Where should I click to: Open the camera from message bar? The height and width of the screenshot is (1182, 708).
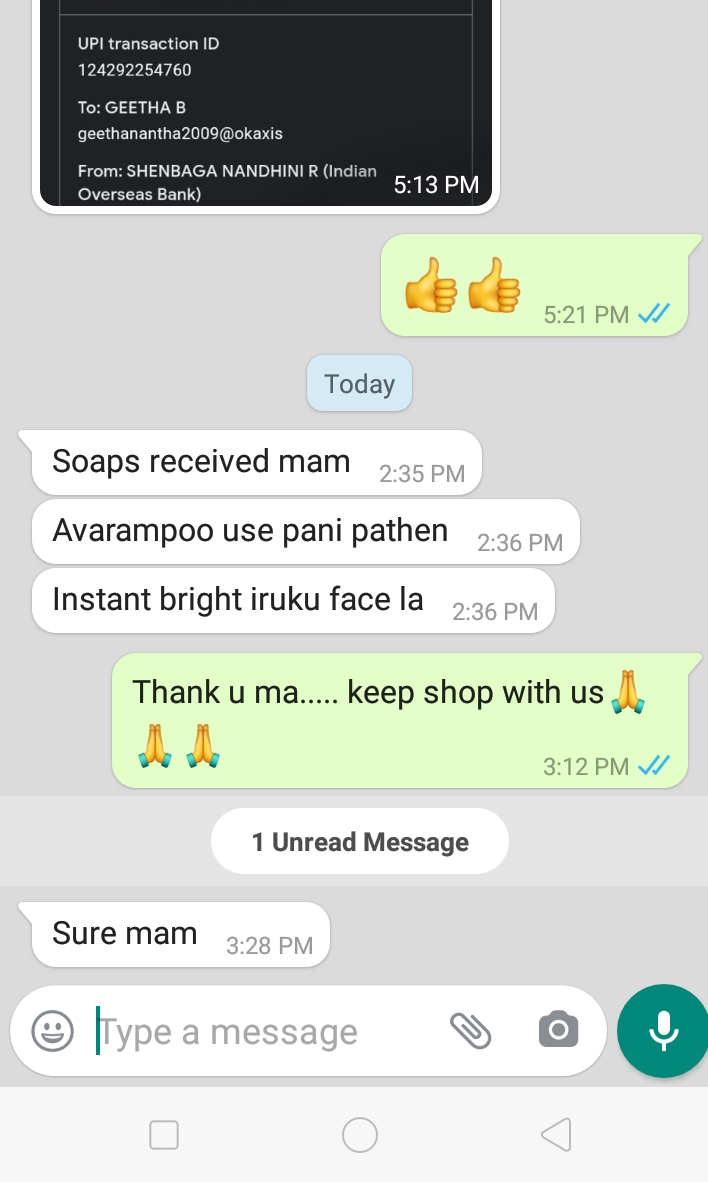pyautogui.click(x=558, y=1030)
